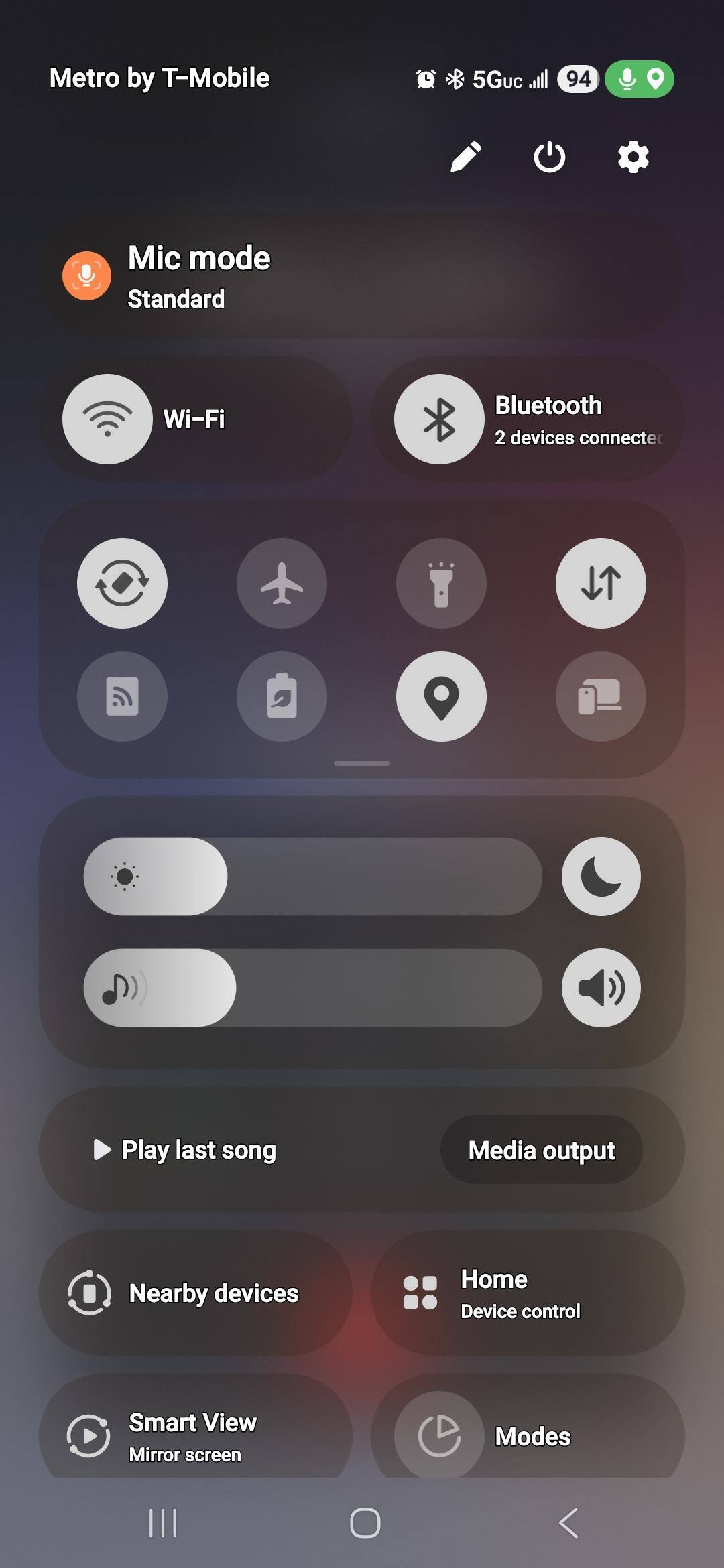Image resolution: width=724 pixels, height=1568 pixels.
Task: Open device settings gear
Action: click(633, 157)
